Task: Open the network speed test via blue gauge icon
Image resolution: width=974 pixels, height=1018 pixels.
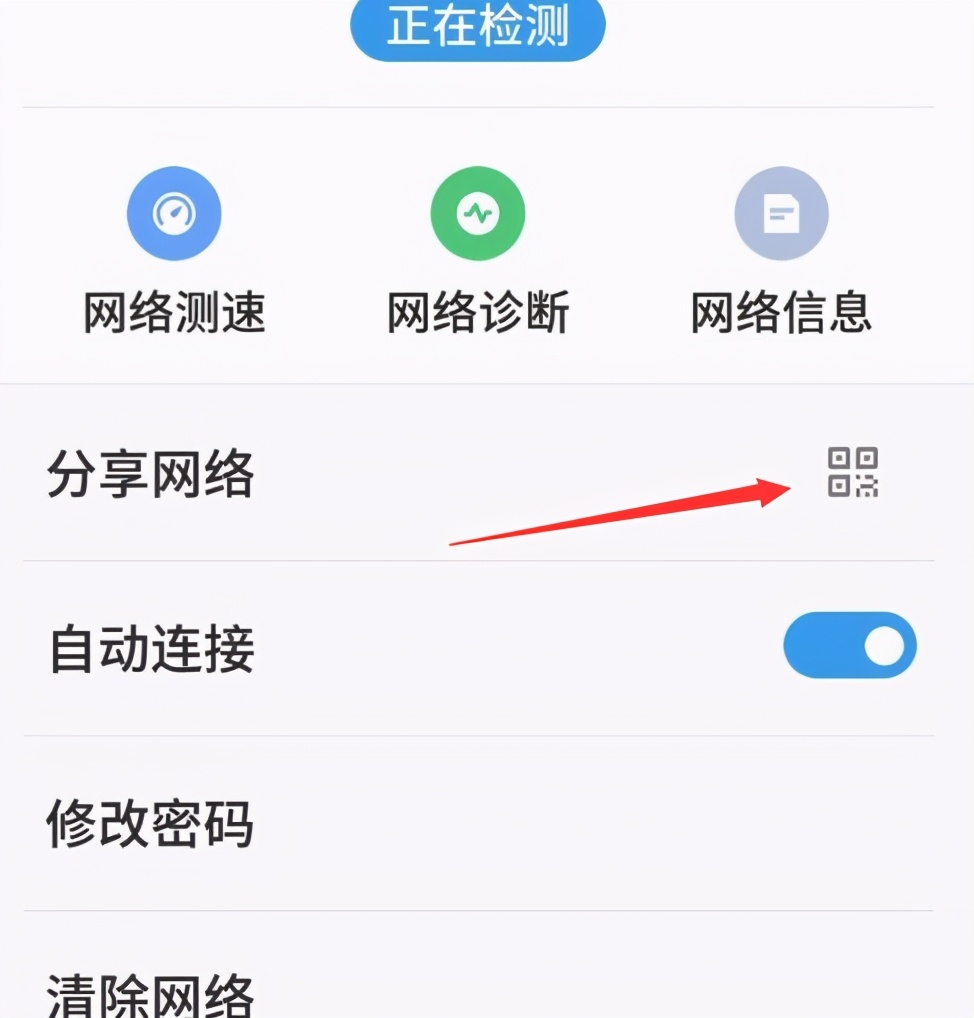Action: pyautogui.click(x=174, y=212)
